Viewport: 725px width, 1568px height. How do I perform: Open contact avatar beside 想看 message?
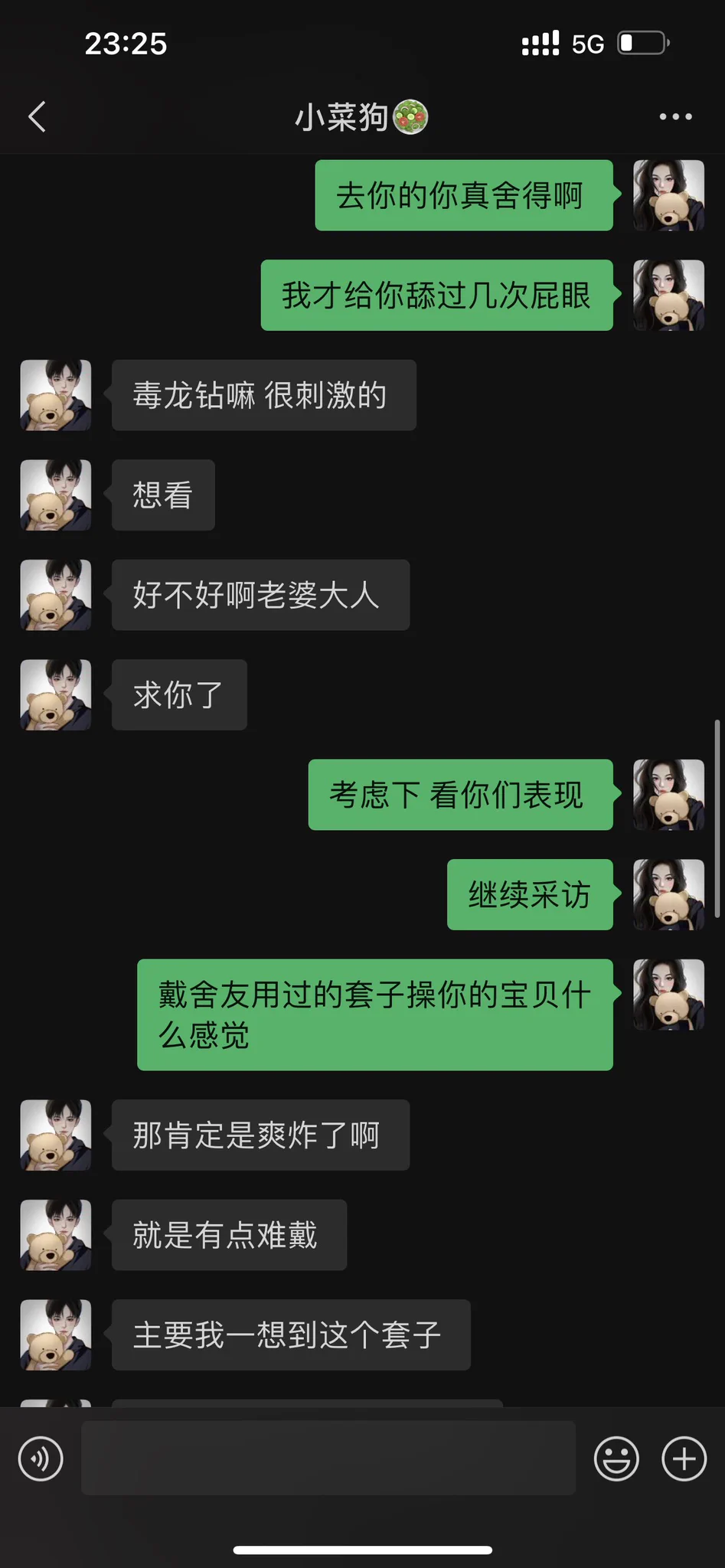56,495
